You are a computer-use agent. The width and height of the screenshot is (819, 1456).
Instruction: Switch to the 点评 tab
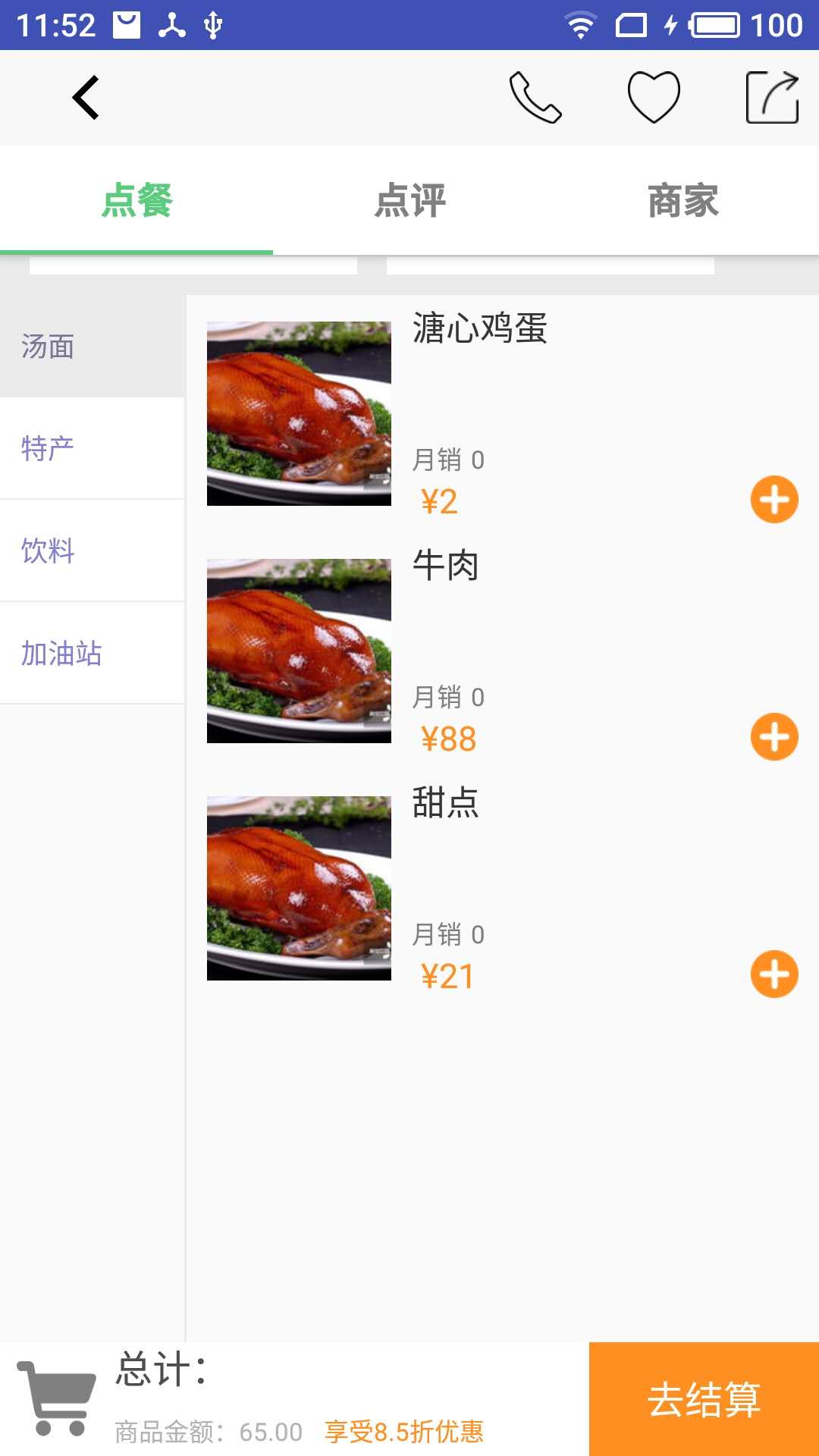(x=409, y=201)
